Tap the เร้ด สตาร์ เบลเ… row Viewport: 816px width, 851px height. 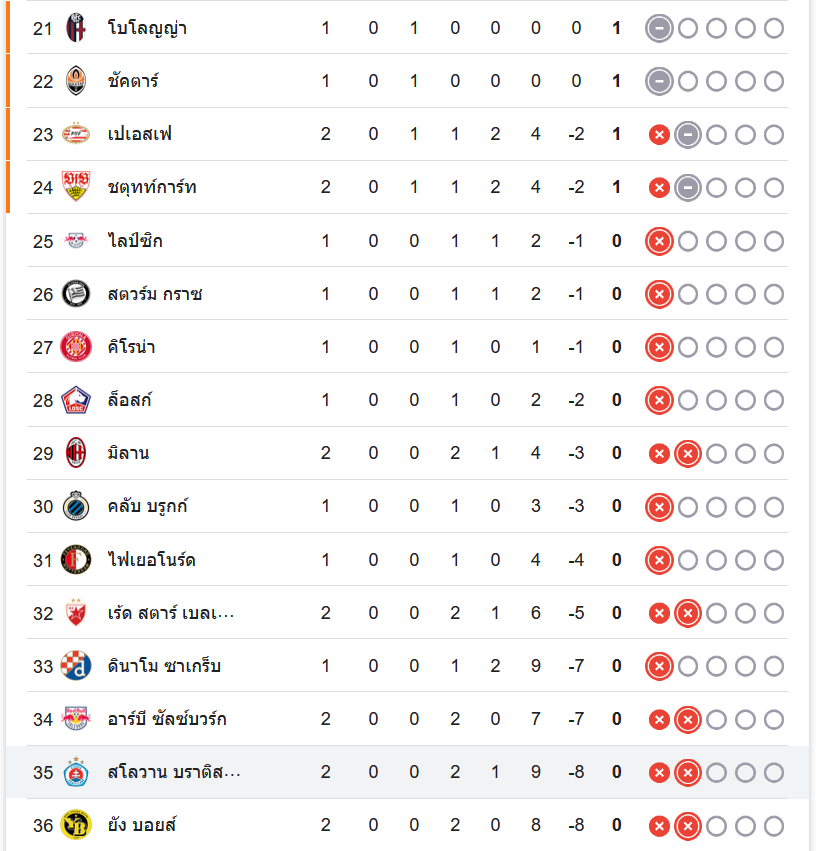tap(171, 613)
